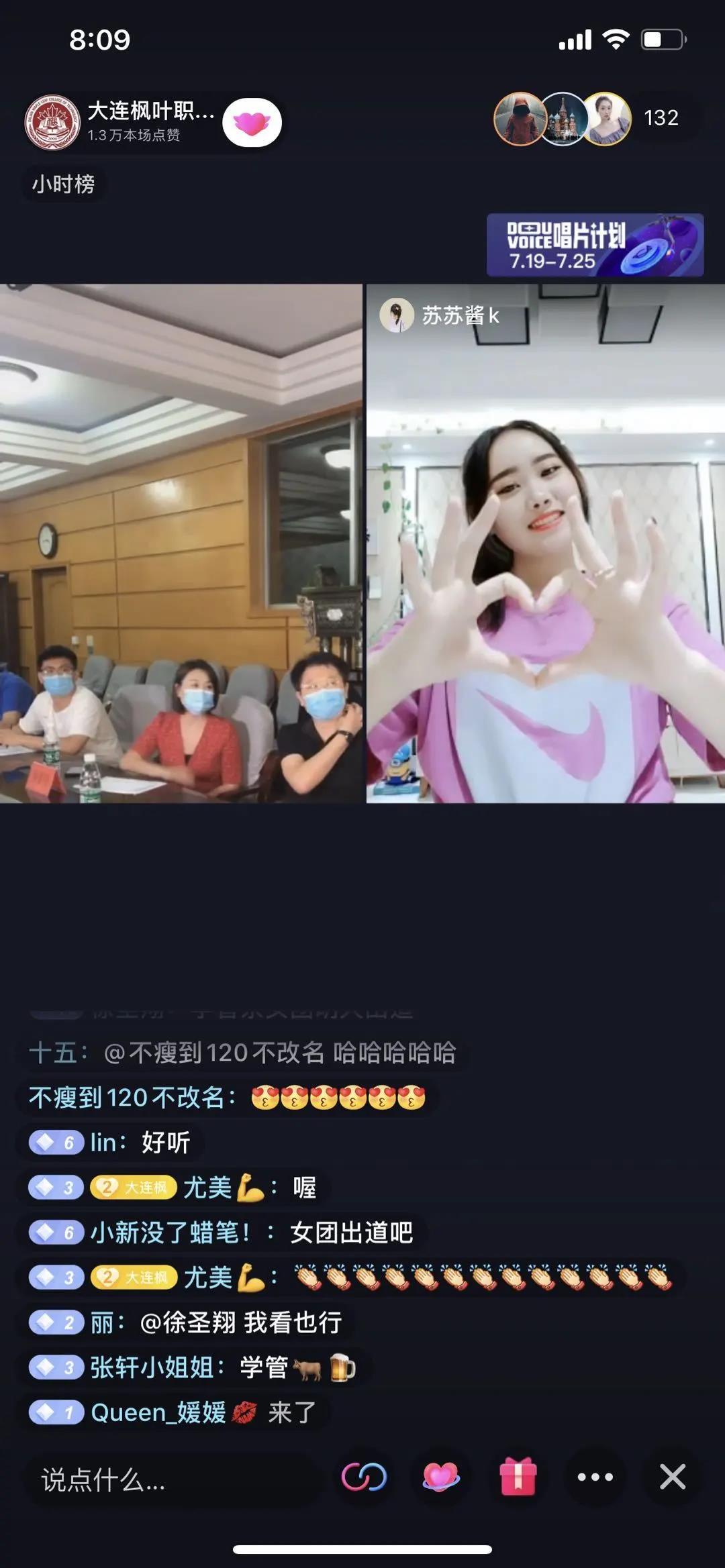The image size is (725, 1568).
Task: Tap 小新没了蜡笔's comment 女团出道吧
Action: point(222,1233)
